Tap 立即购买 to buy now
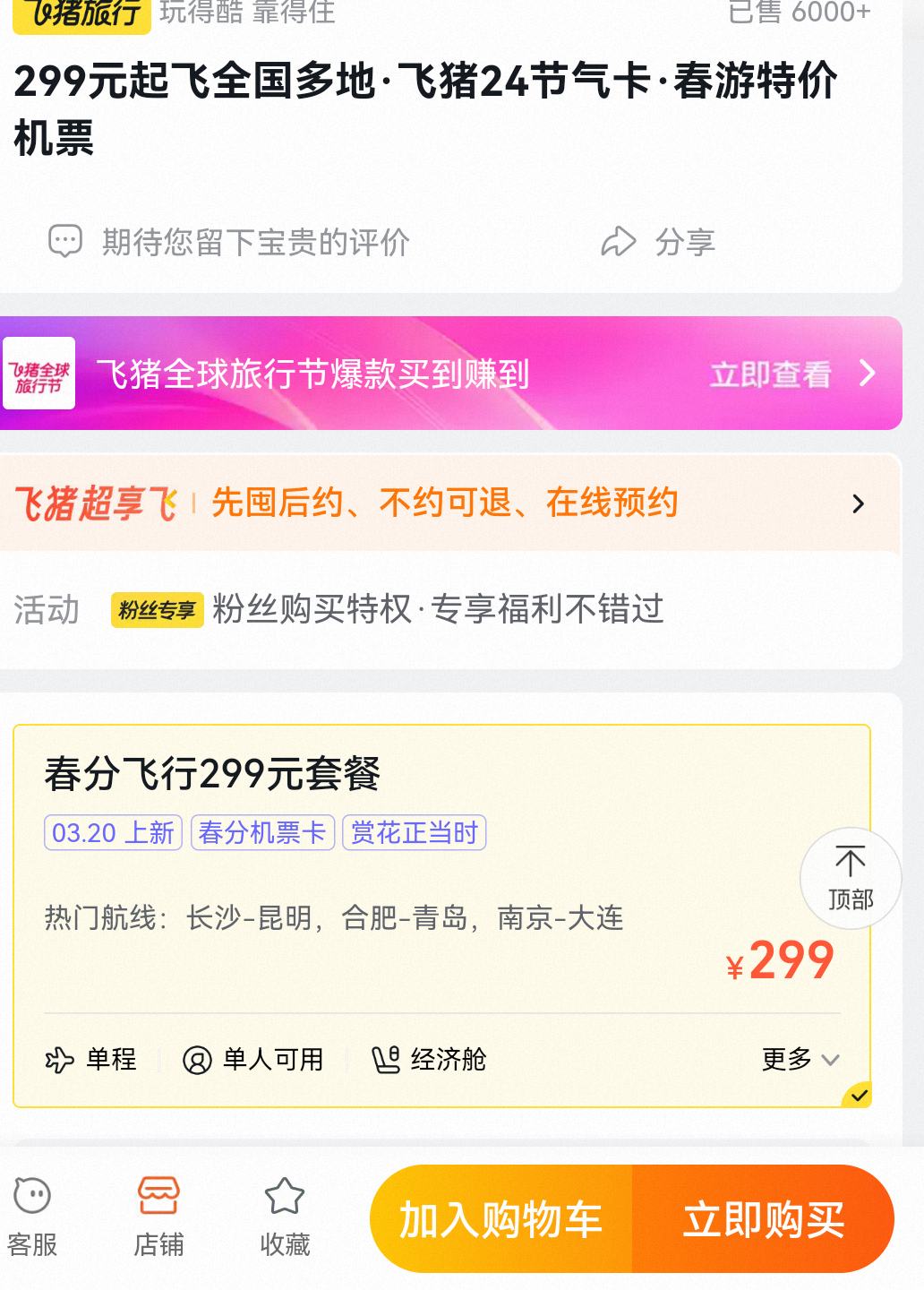The height and width of the screenshot is (1290, 924). (763, 1219)
